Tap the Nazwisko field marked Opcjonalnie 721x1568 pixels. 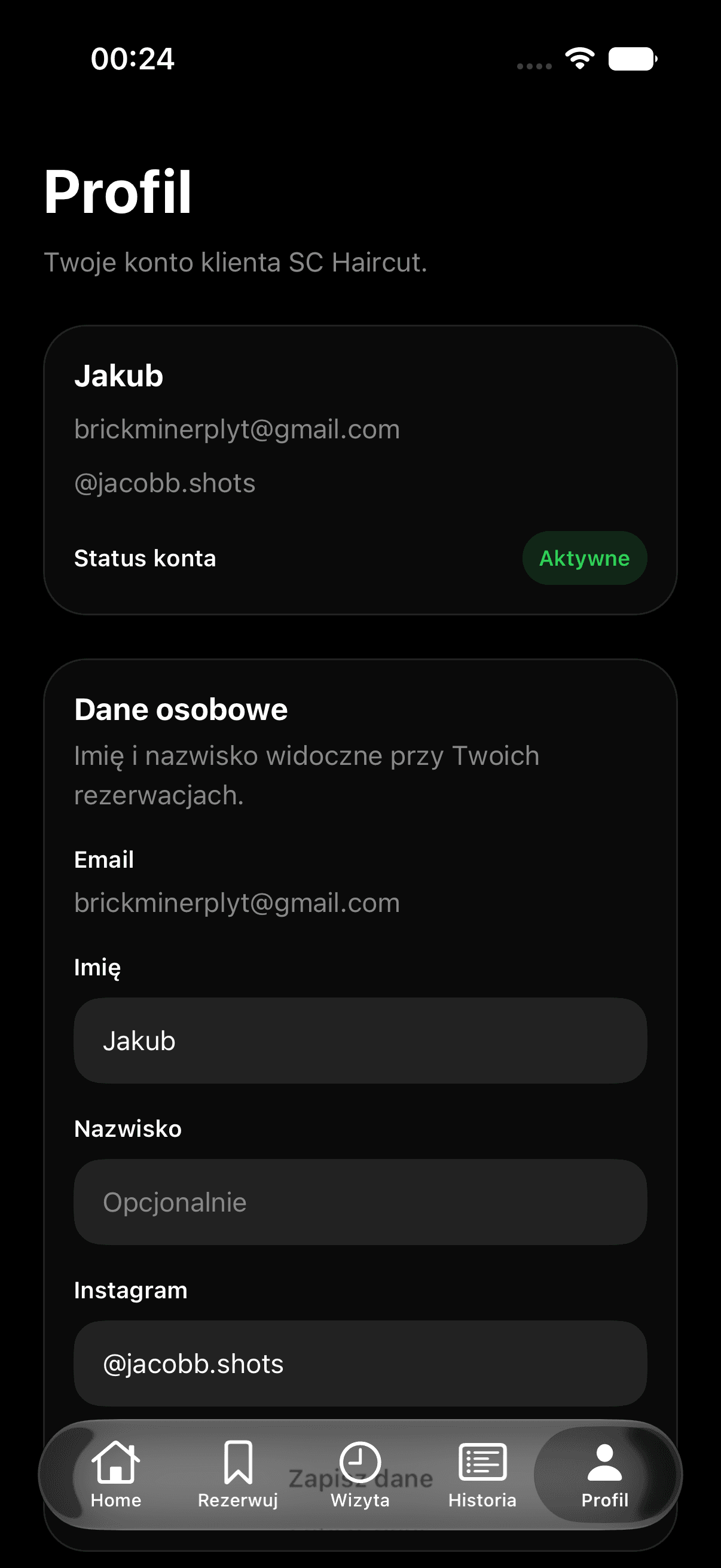[x=360, y=1201]
